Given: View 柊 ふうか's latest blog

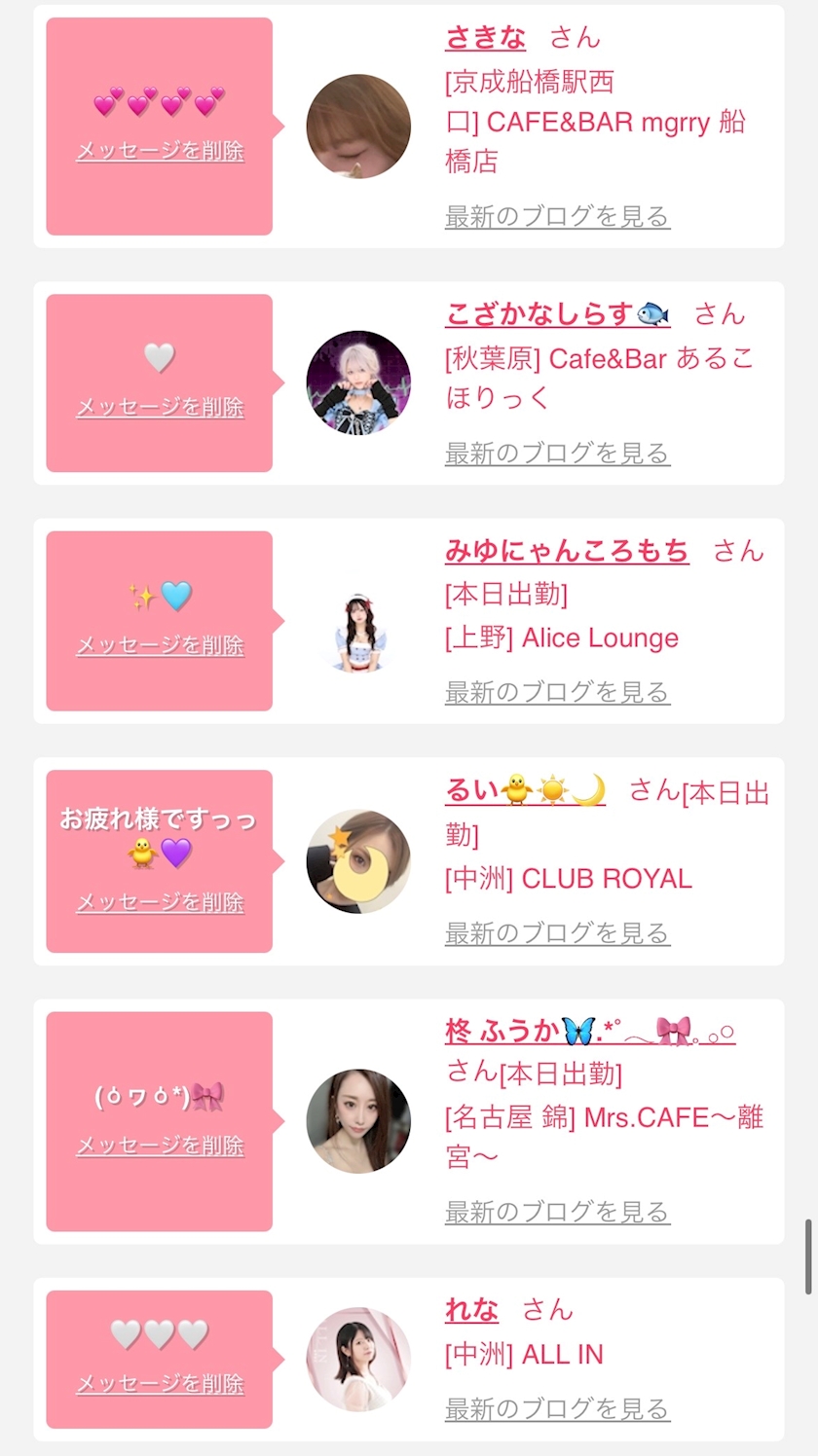Looking at the screenshot, I should [x=557, y=1213].
